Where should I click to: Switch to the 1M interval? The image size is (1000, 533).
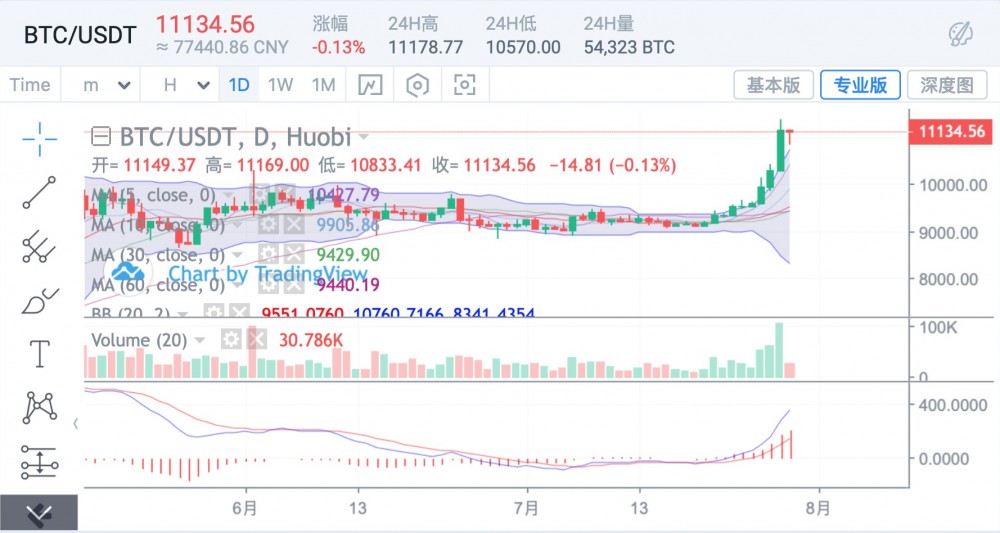pyautogui.click(x=323, y=85)
